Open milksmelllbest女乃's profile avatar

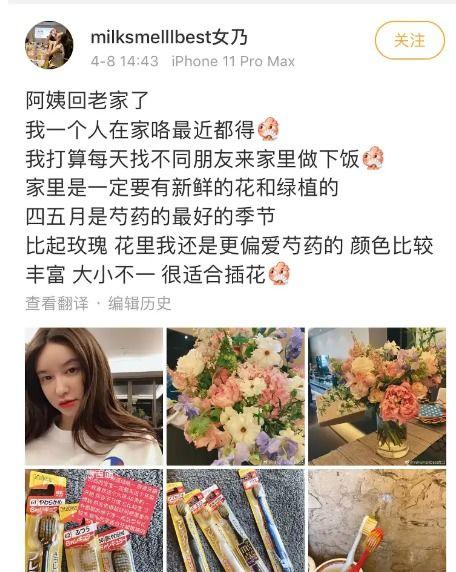(49, 45)
